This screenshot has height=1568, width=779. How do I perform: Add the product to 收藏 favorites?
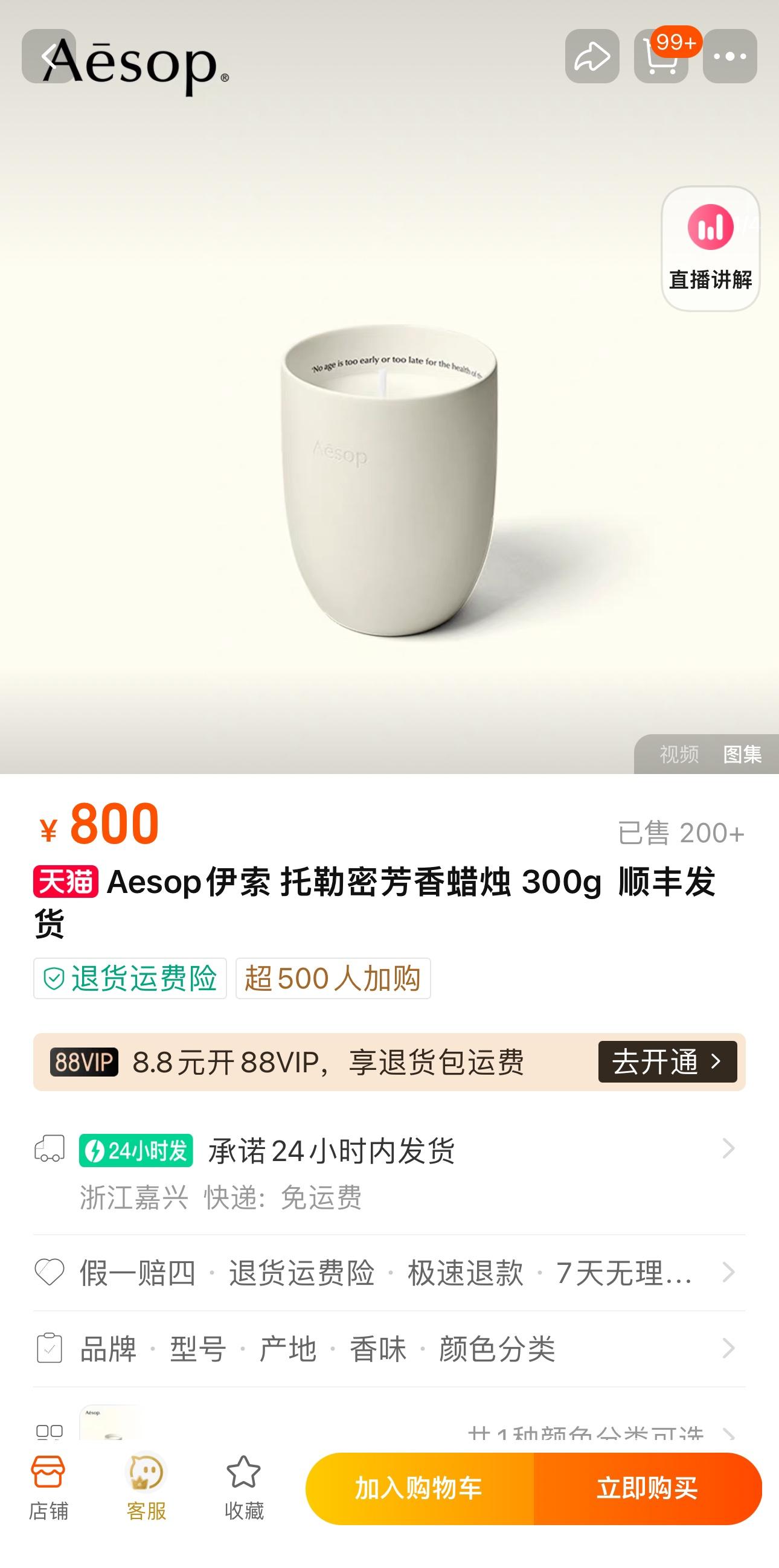[x=243, y=1487]
